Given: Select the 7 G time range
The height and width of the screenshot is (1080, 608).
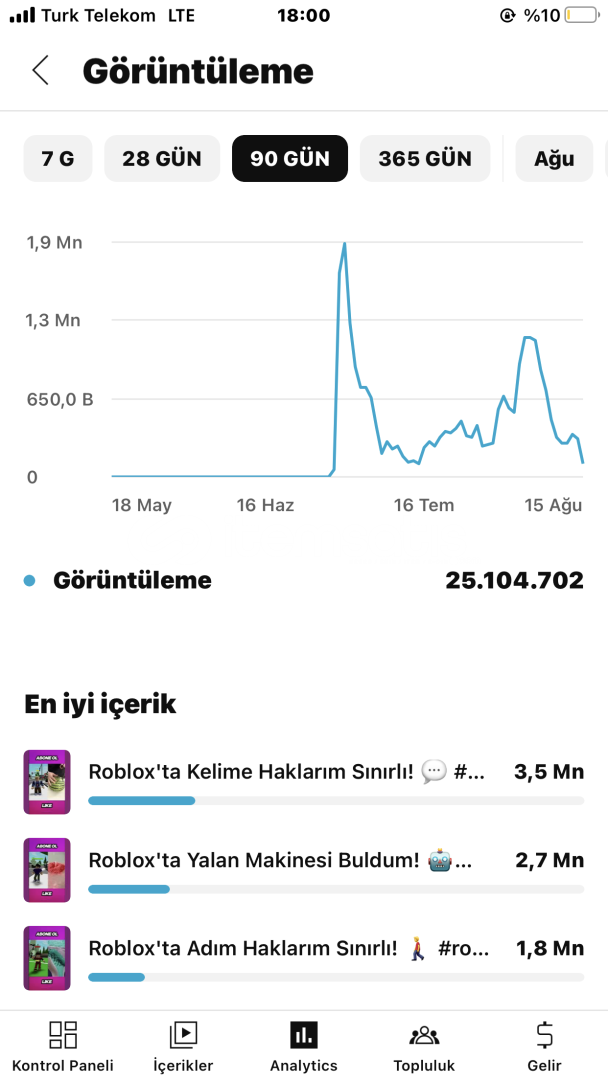Looking at the screenshot, I should pos(58,158).
